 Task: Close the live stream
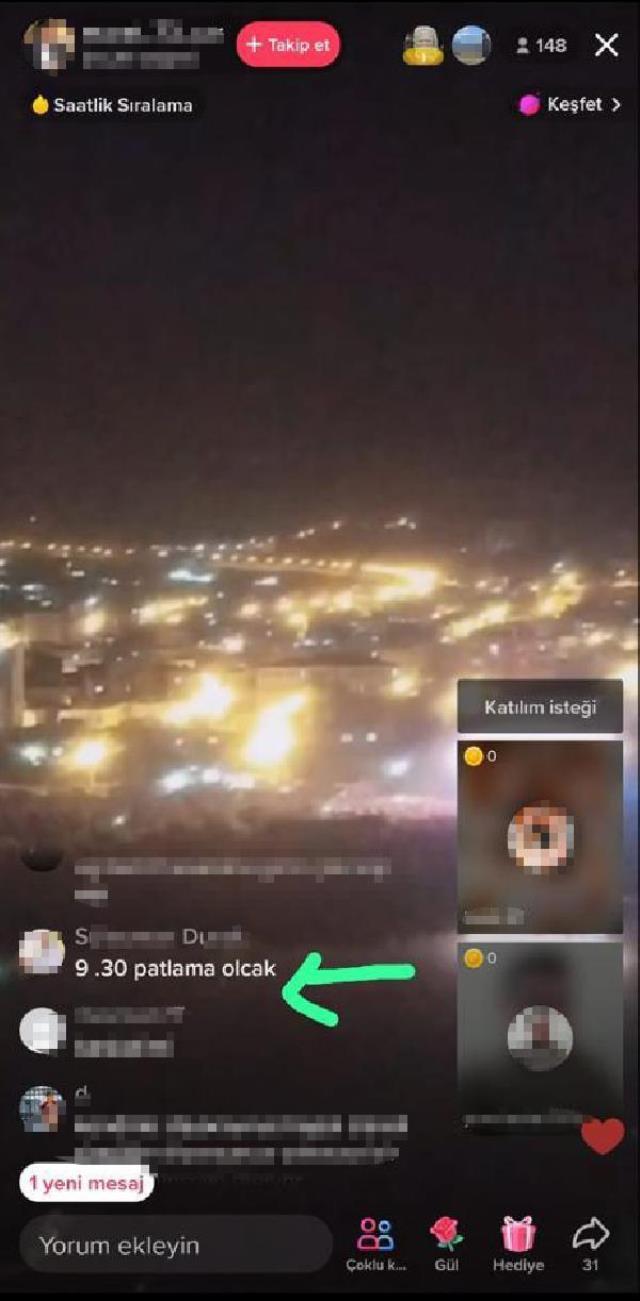606,45
